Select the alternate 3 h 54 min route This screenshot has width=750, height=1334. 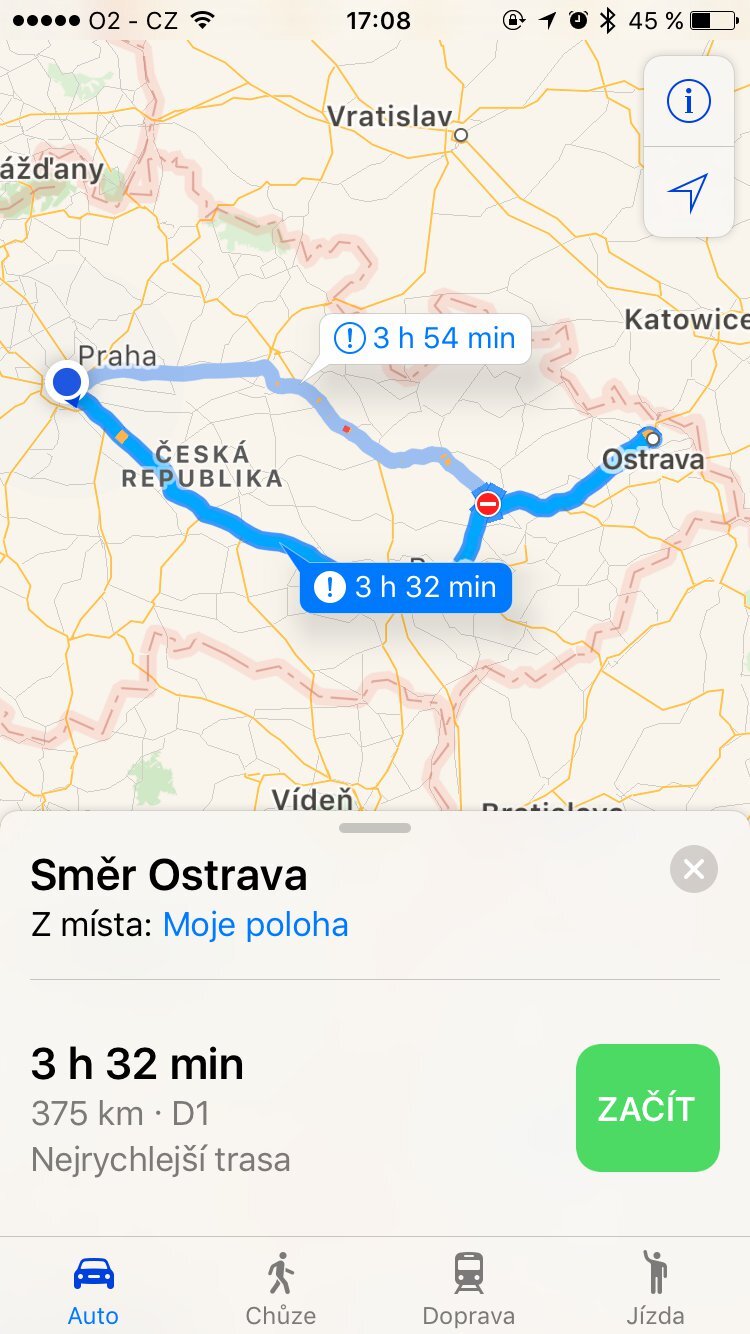point(426,338)
